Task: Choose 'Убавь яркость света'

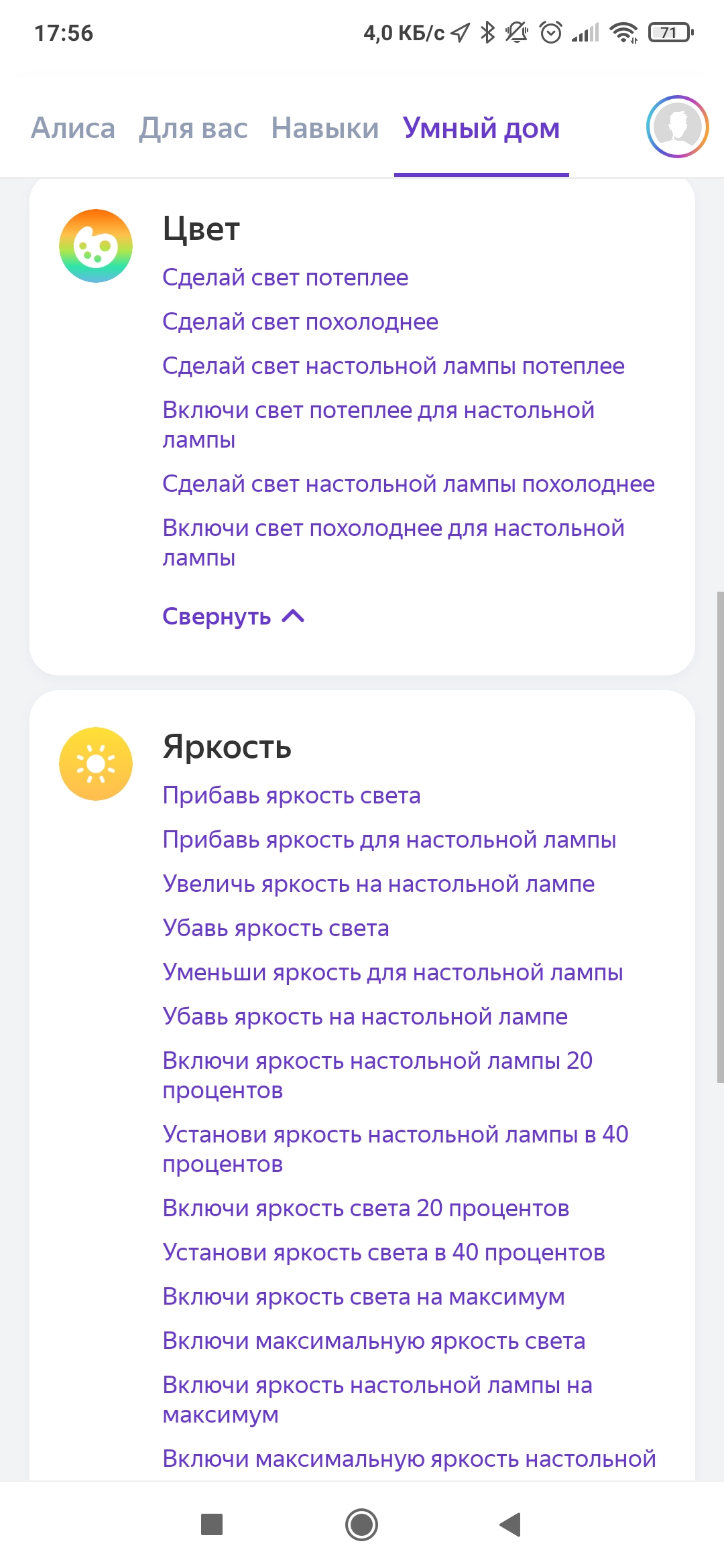Action: pos(276,928)
